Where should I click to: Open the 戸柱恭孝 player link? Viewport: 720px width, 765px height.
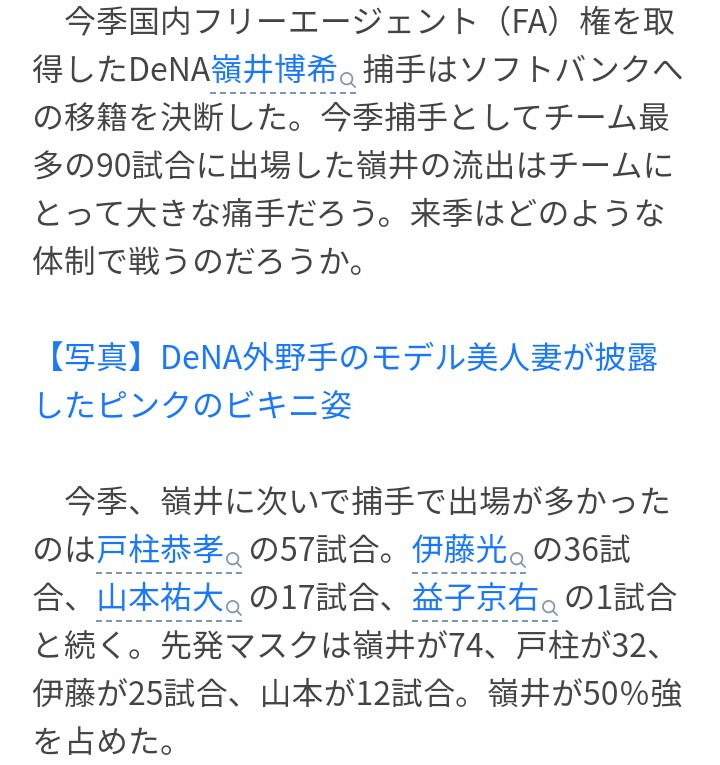coord(160,549)
